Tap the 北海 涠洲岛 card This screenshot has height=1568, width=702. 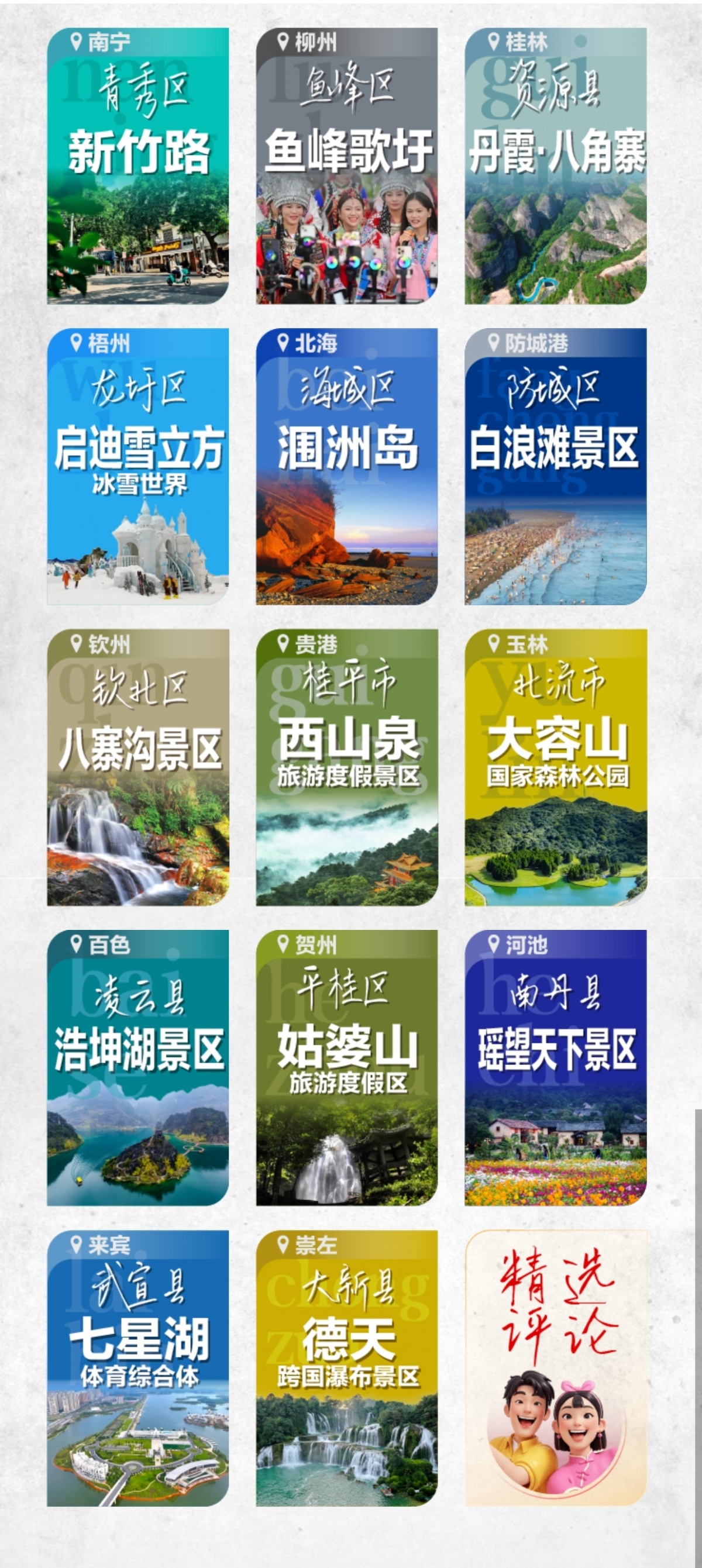(x=346, y=466)
